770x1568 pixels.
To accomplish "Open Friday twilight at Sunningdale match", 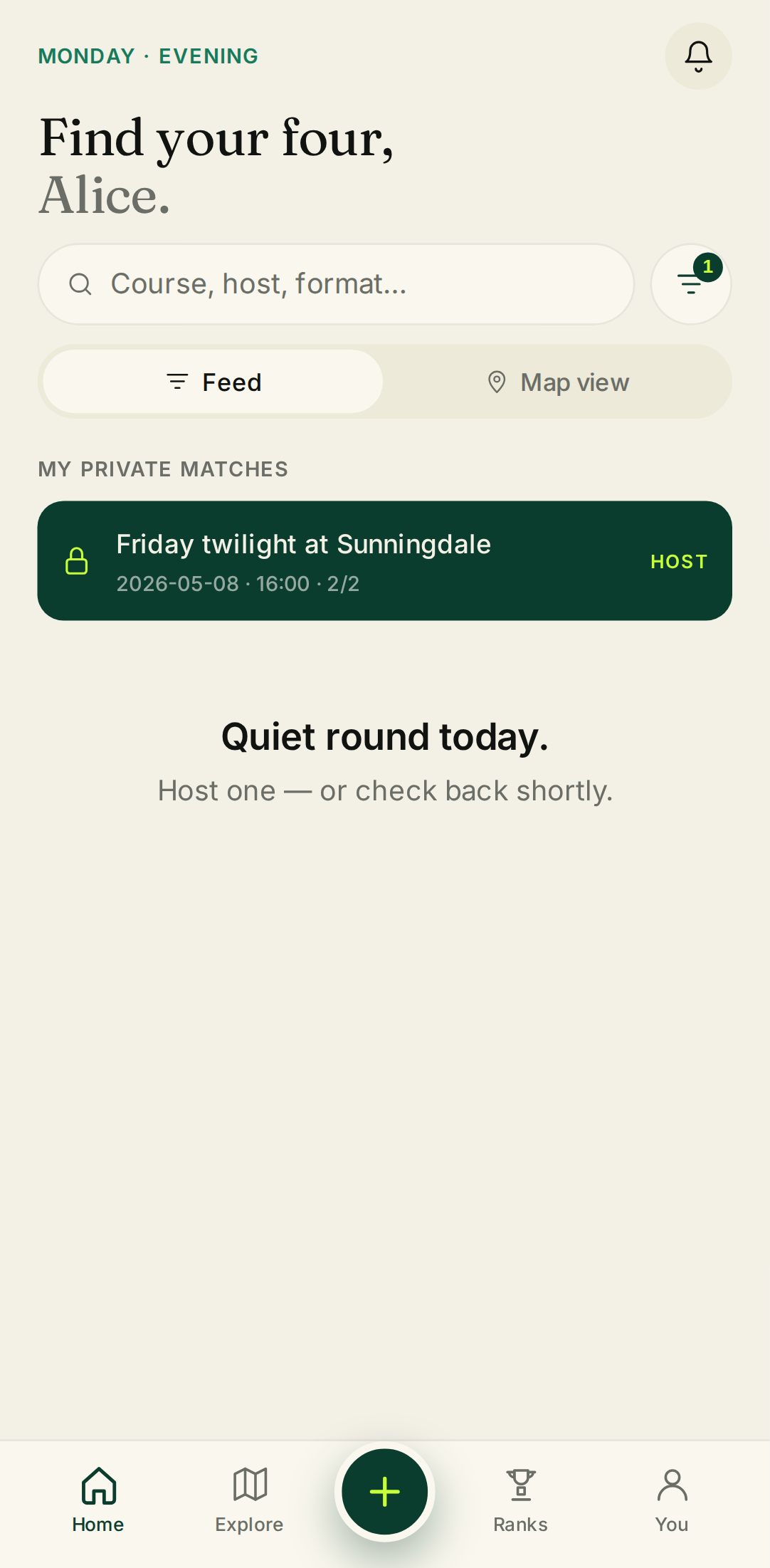I will point(384,561).
